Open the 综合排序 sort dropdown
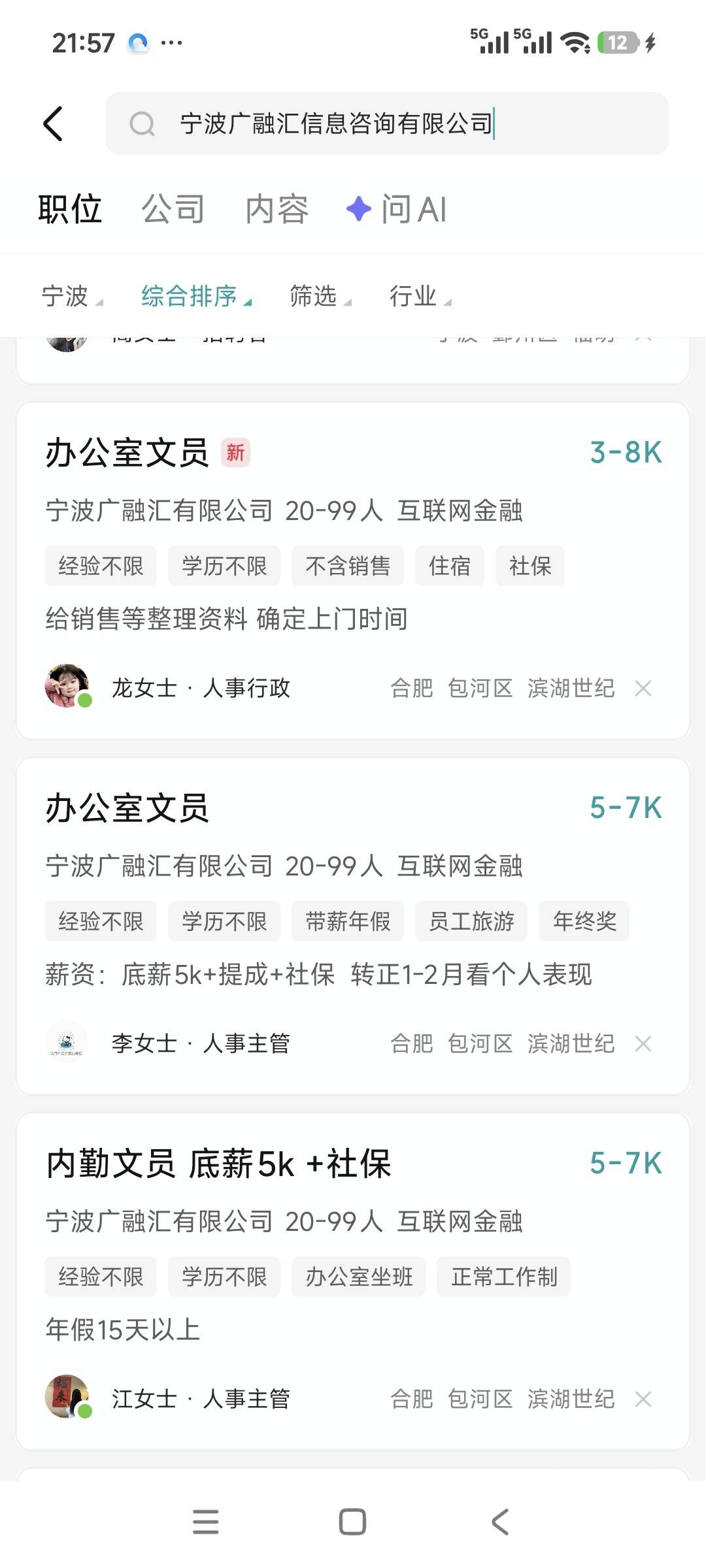Viewport: 706px width, 1568px height. pos(196,297)
